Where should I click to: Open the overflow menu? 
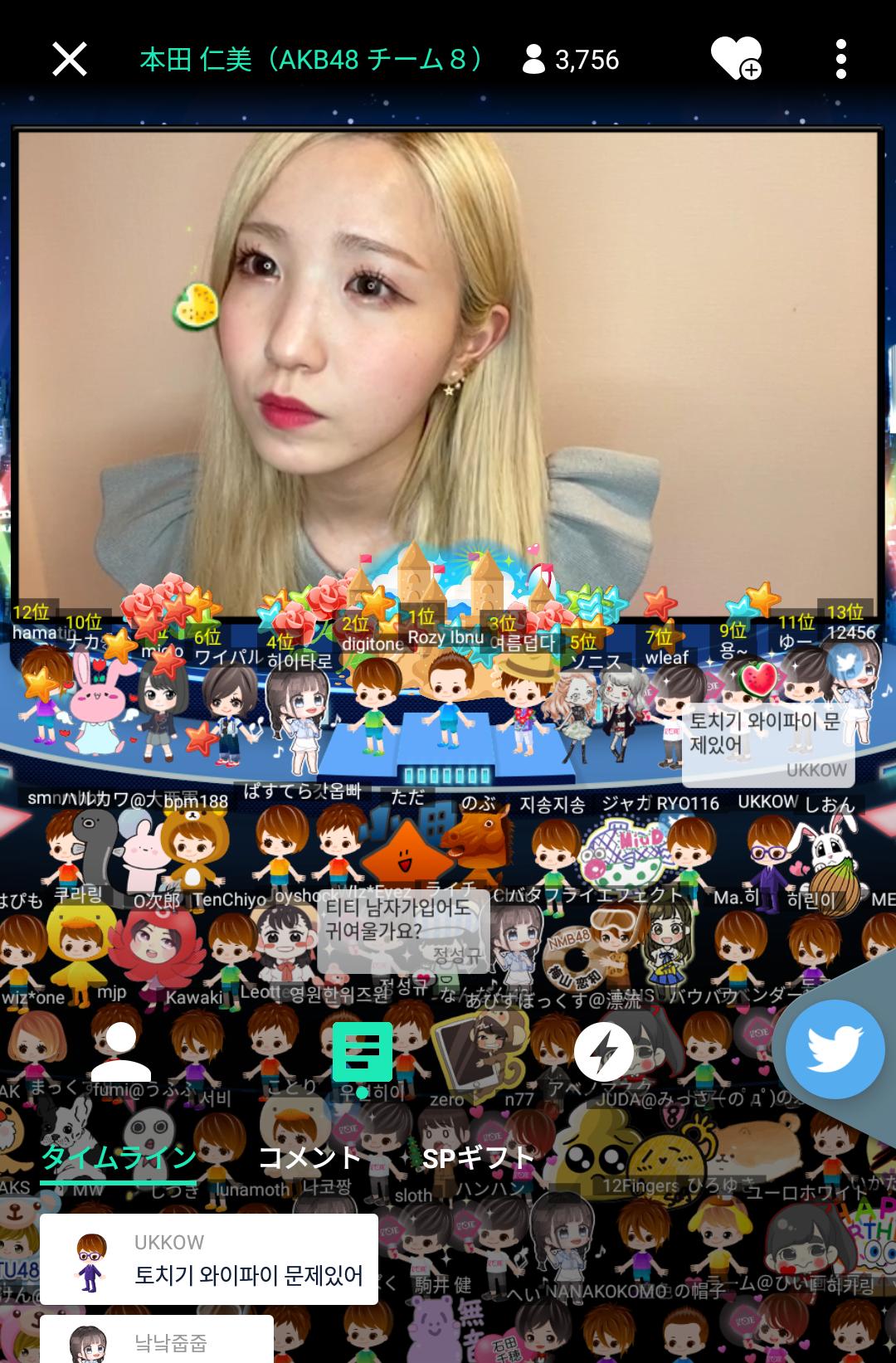840,60
